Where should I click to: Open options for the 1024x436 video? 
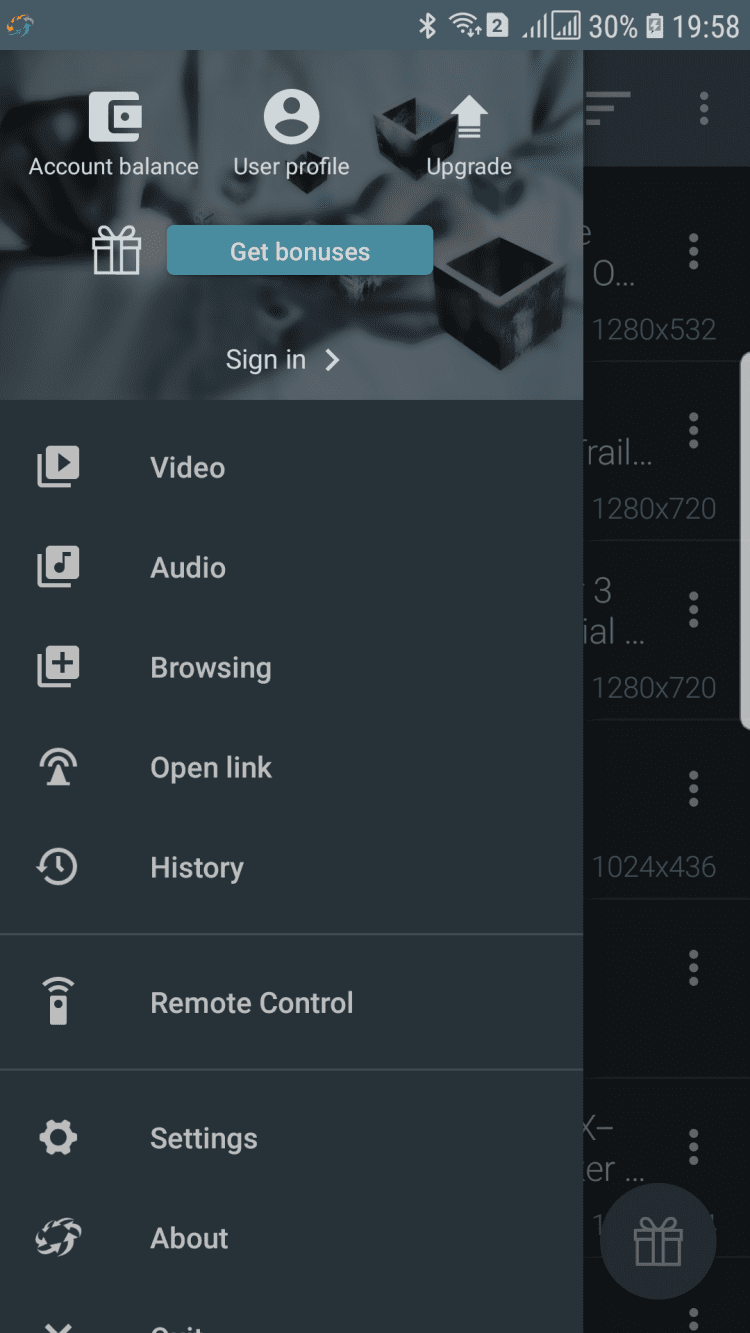tap(693, 789)
